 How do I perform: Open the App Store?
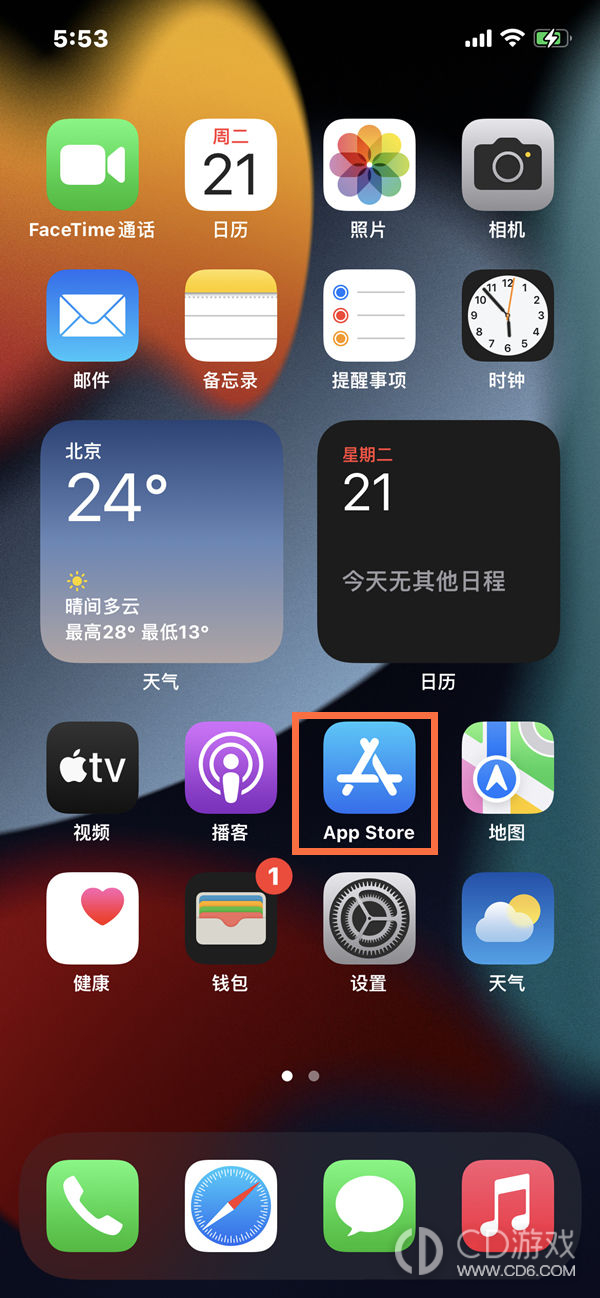[369, 767]
